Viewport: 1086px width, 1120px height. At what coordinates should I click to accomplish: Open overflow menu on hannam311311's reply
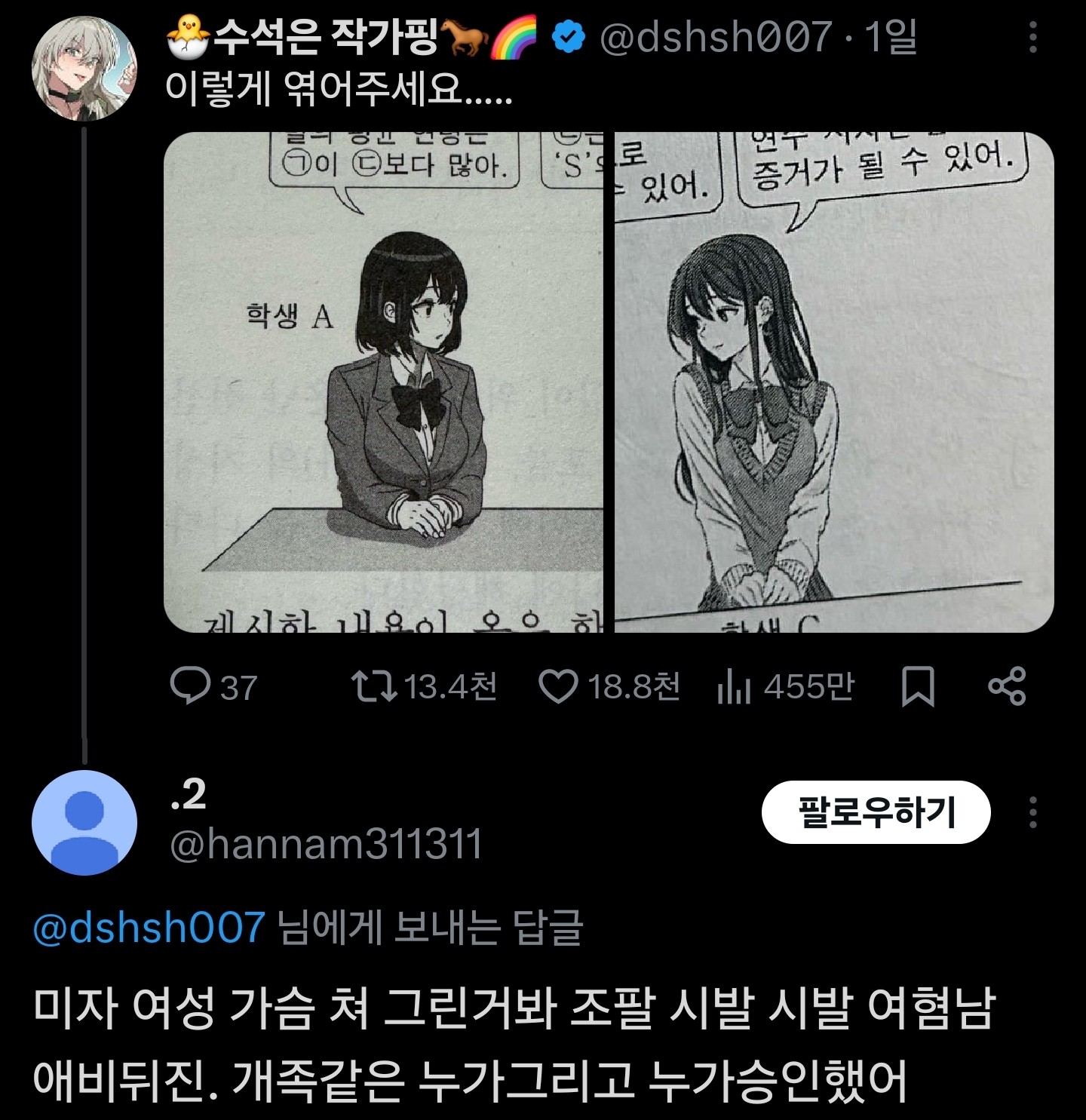[1032, 812]
